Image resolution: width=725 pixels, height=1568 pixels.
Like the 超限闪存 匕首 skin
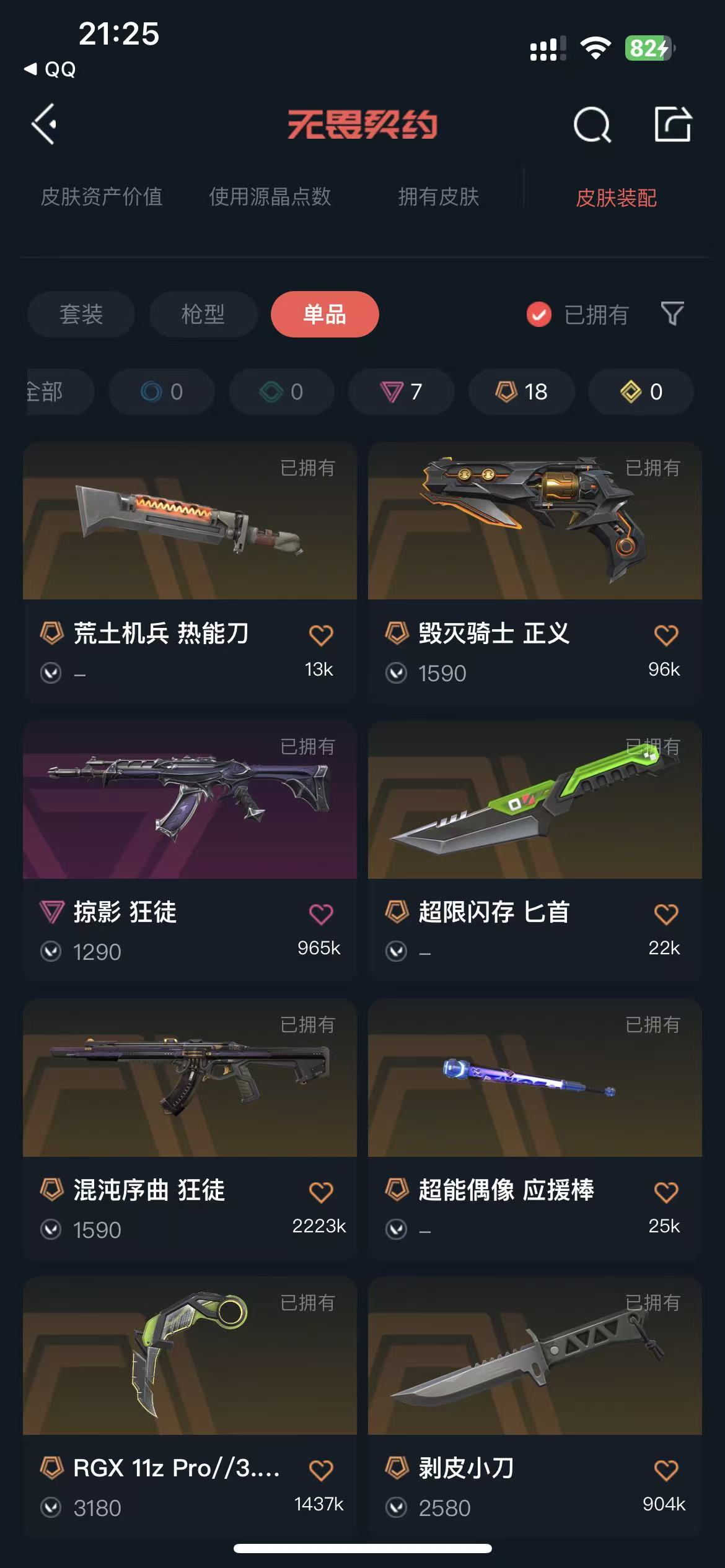coord(666,913)
